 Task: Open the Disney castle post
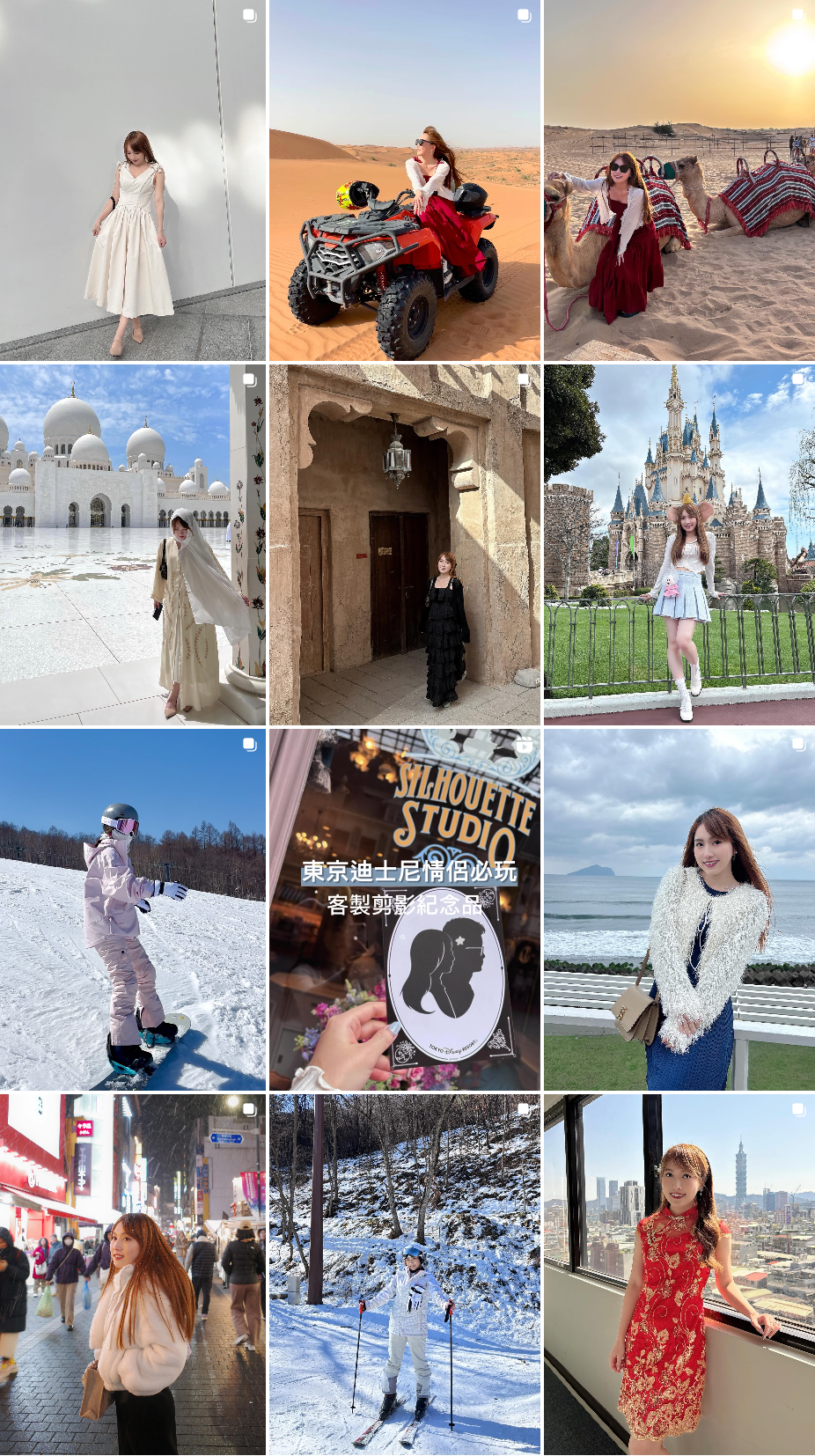pyautogui.click(x=679, y=545)
